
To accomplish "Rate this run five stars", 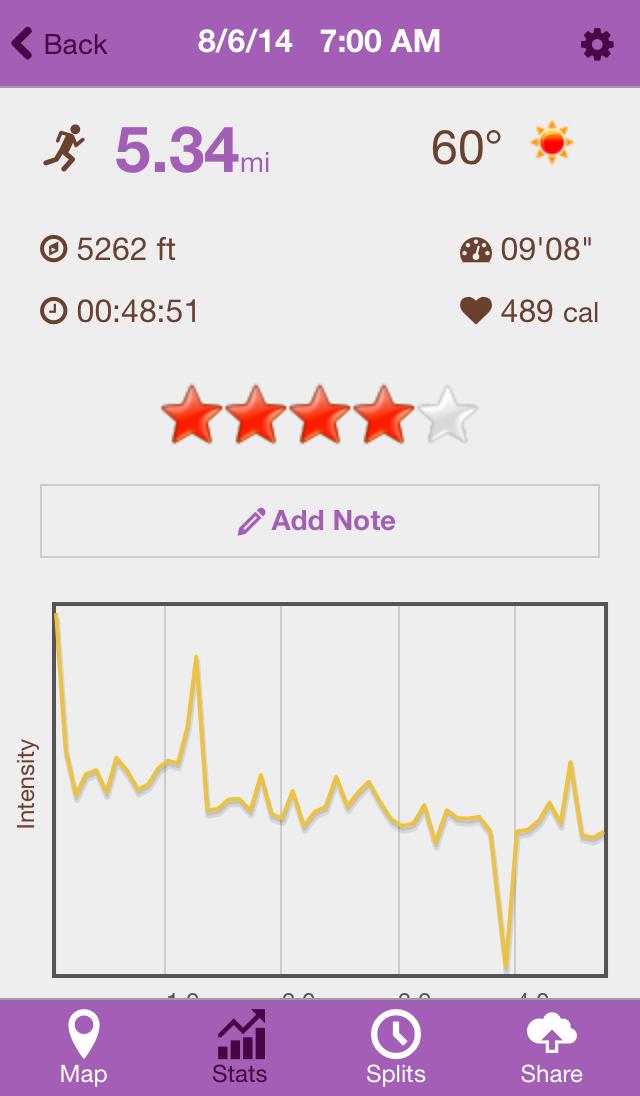I will click(x=447, y=420).
